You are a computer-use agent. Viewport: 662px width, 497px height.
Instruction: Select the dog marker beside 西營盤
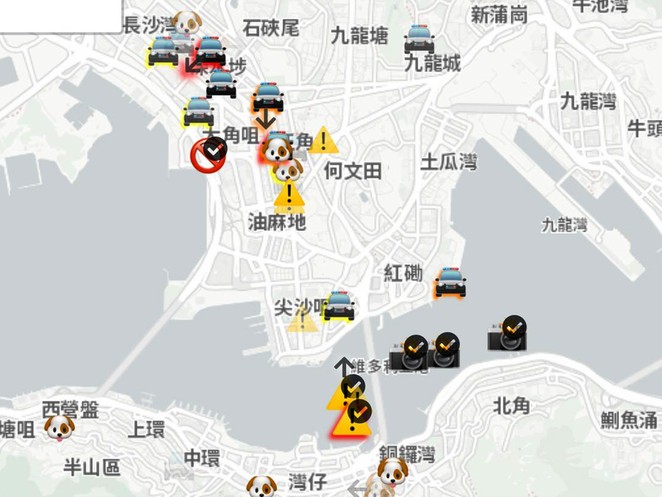point(59,429)
